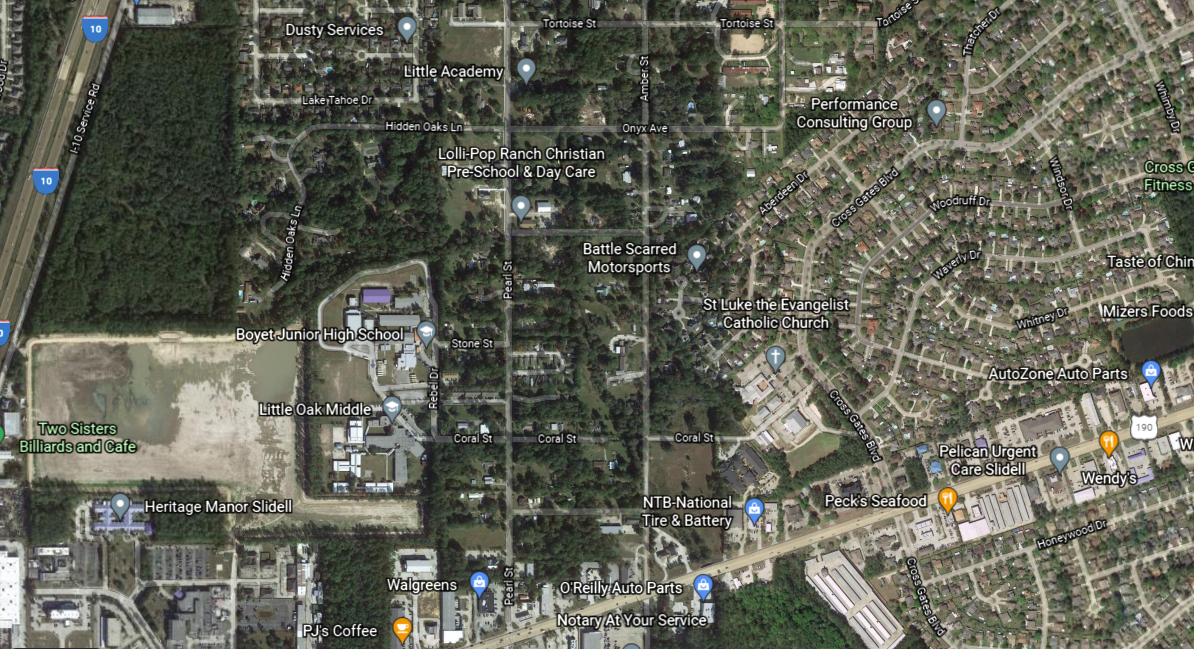
Task: Select the Little Oak Middle school pin
Action: pos(392,408)
